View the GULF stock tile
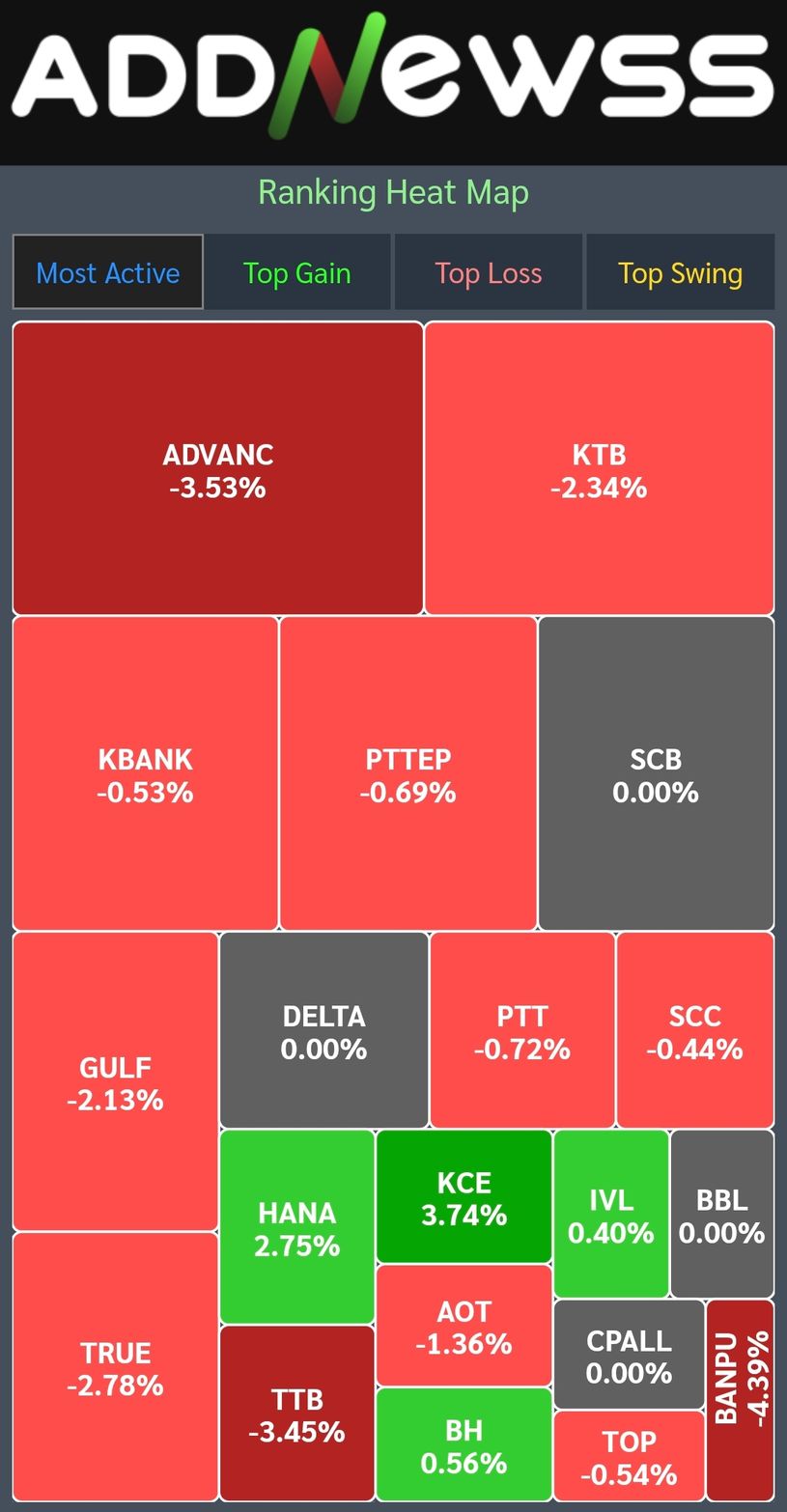 point(115,1082)
